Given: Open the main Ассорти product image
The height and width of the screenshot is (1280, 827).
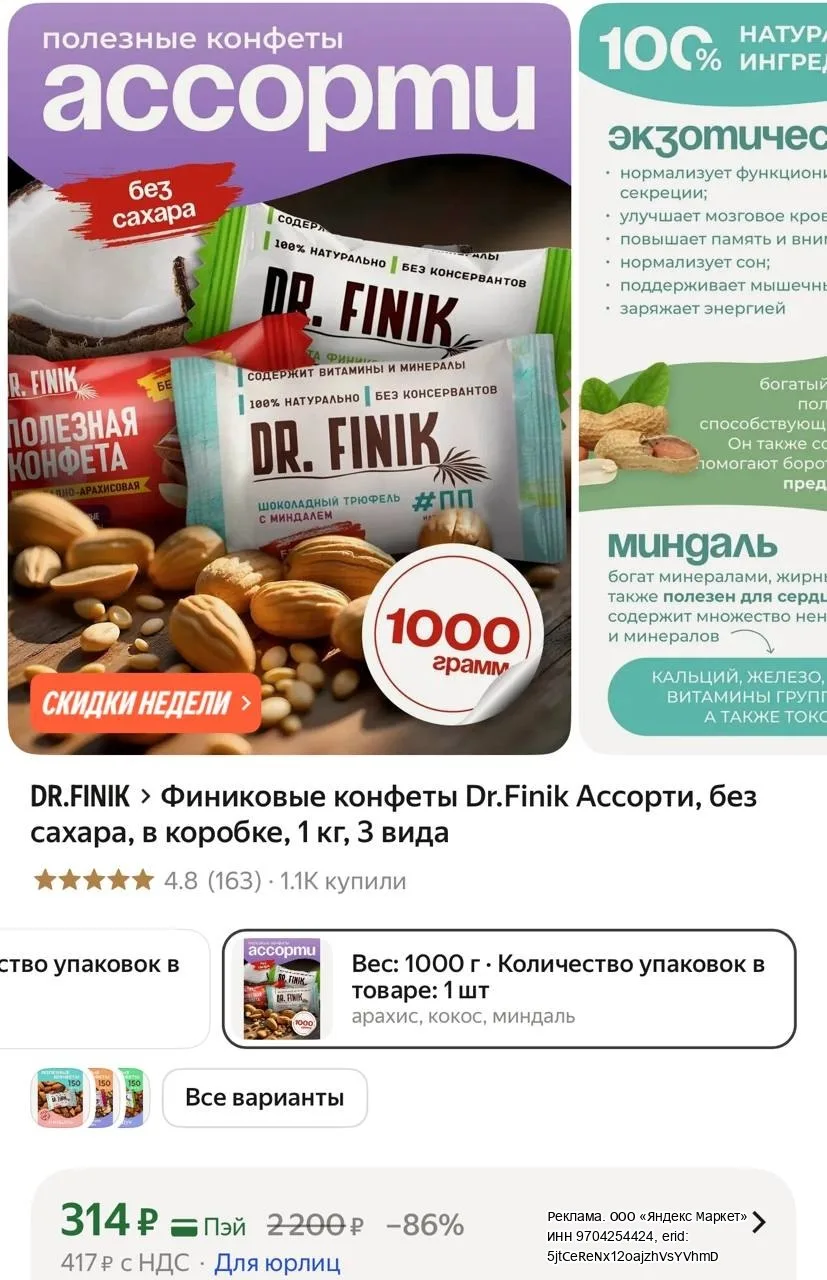Looking at the screenshot, I should click(289, 378).
